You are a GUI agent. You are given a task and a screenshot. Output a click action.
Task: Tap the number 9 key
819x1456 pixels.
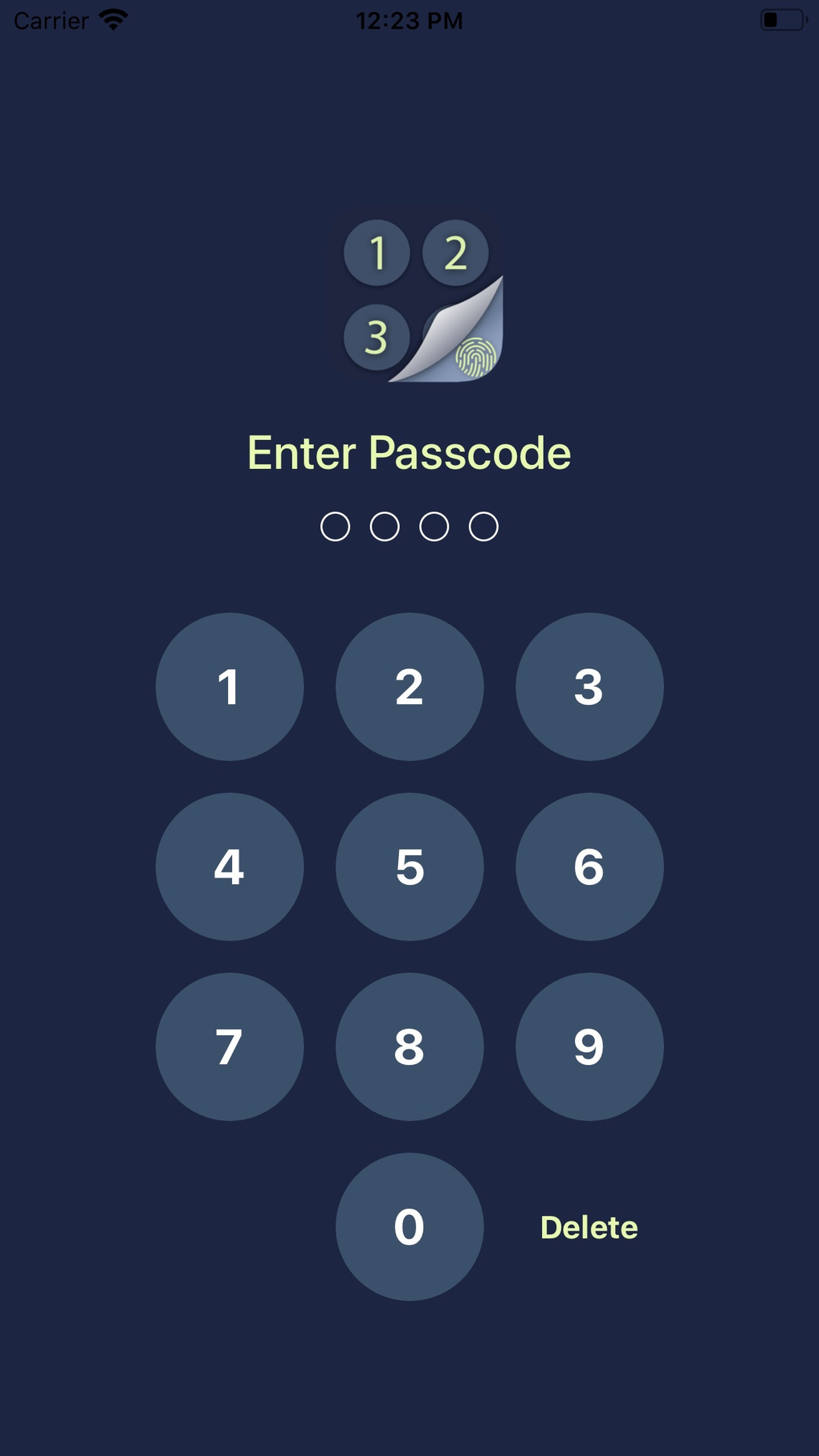(589, 1046)
